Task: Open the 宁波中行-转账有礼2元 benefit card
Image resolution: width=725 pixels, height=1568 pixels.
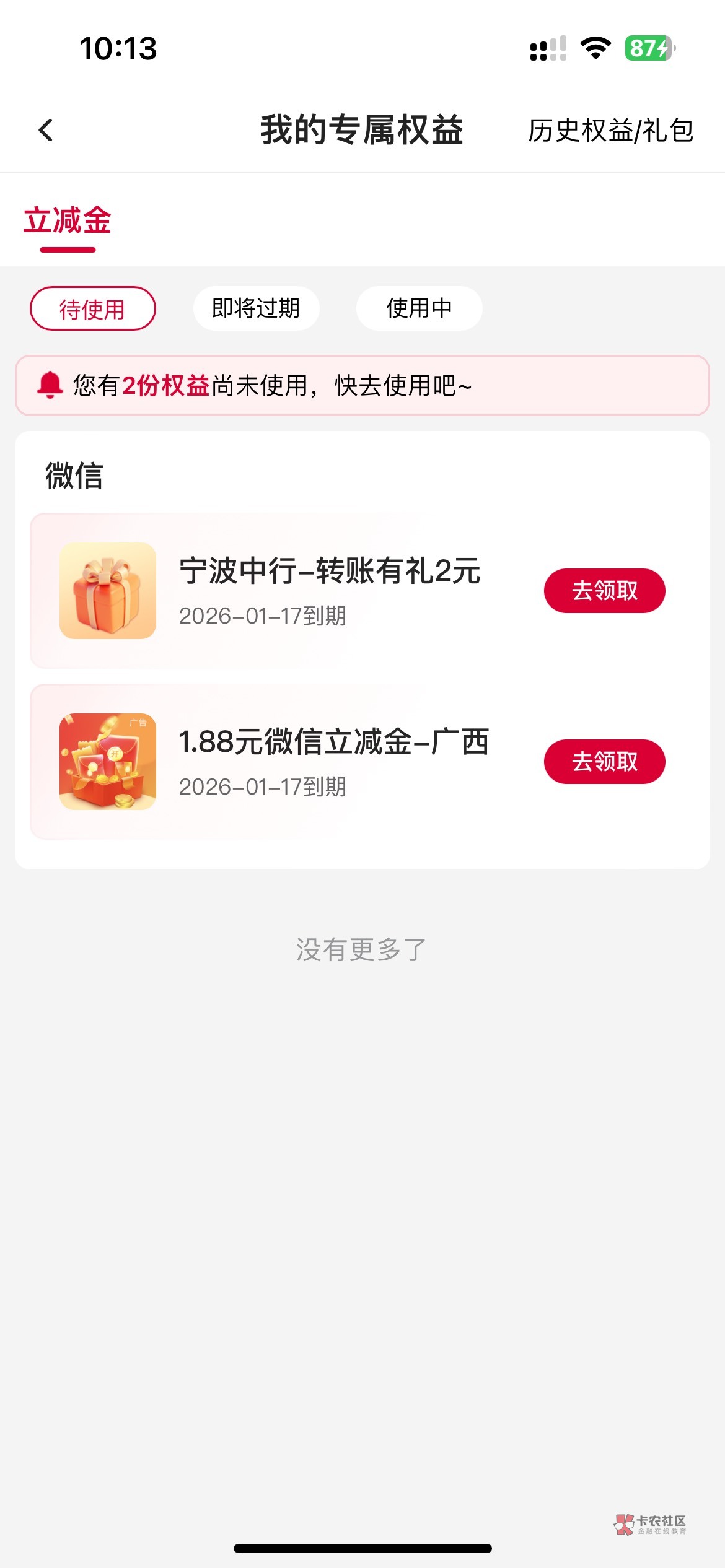Action: (328, 591)
